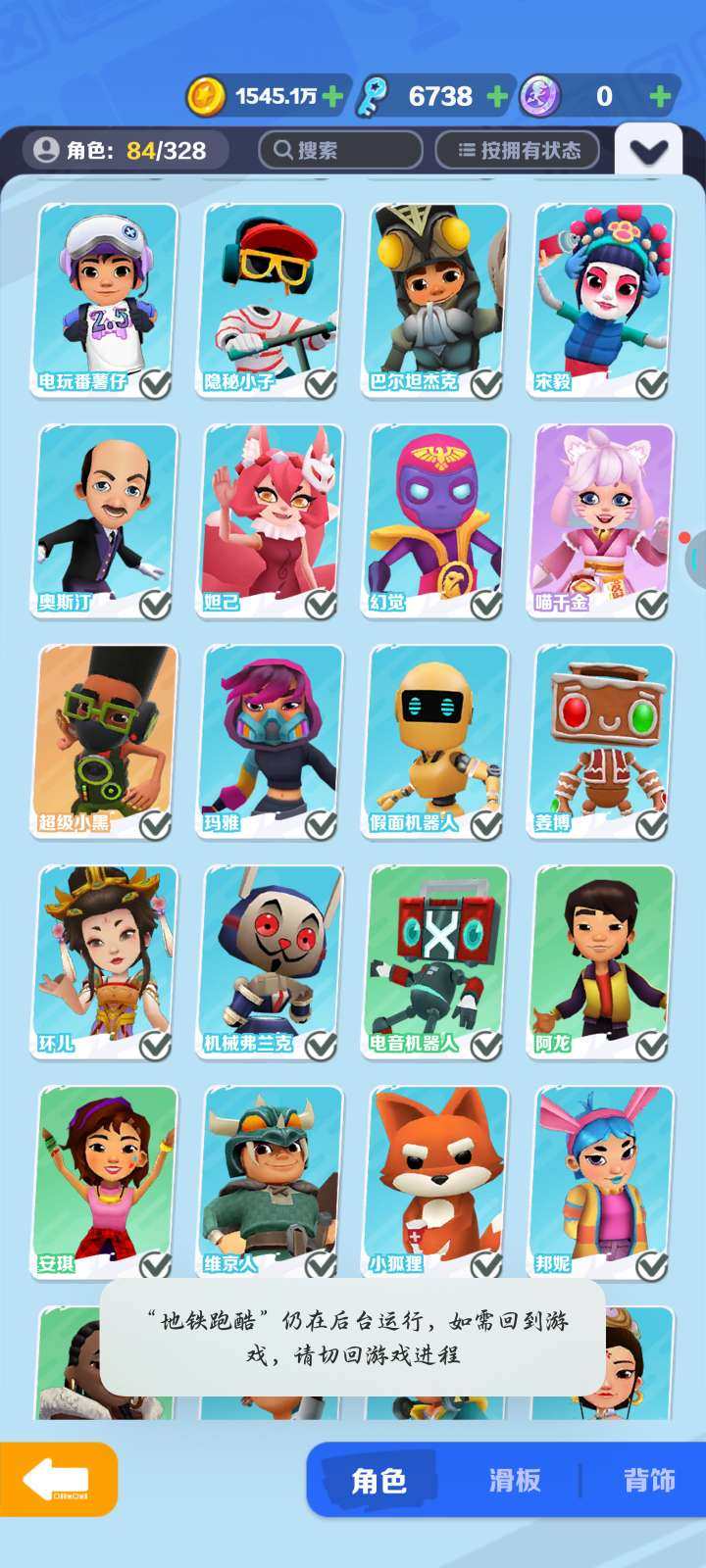Add more keys with the plus icon
This screenshot has height=1568, width=706.
click(498, 96)
